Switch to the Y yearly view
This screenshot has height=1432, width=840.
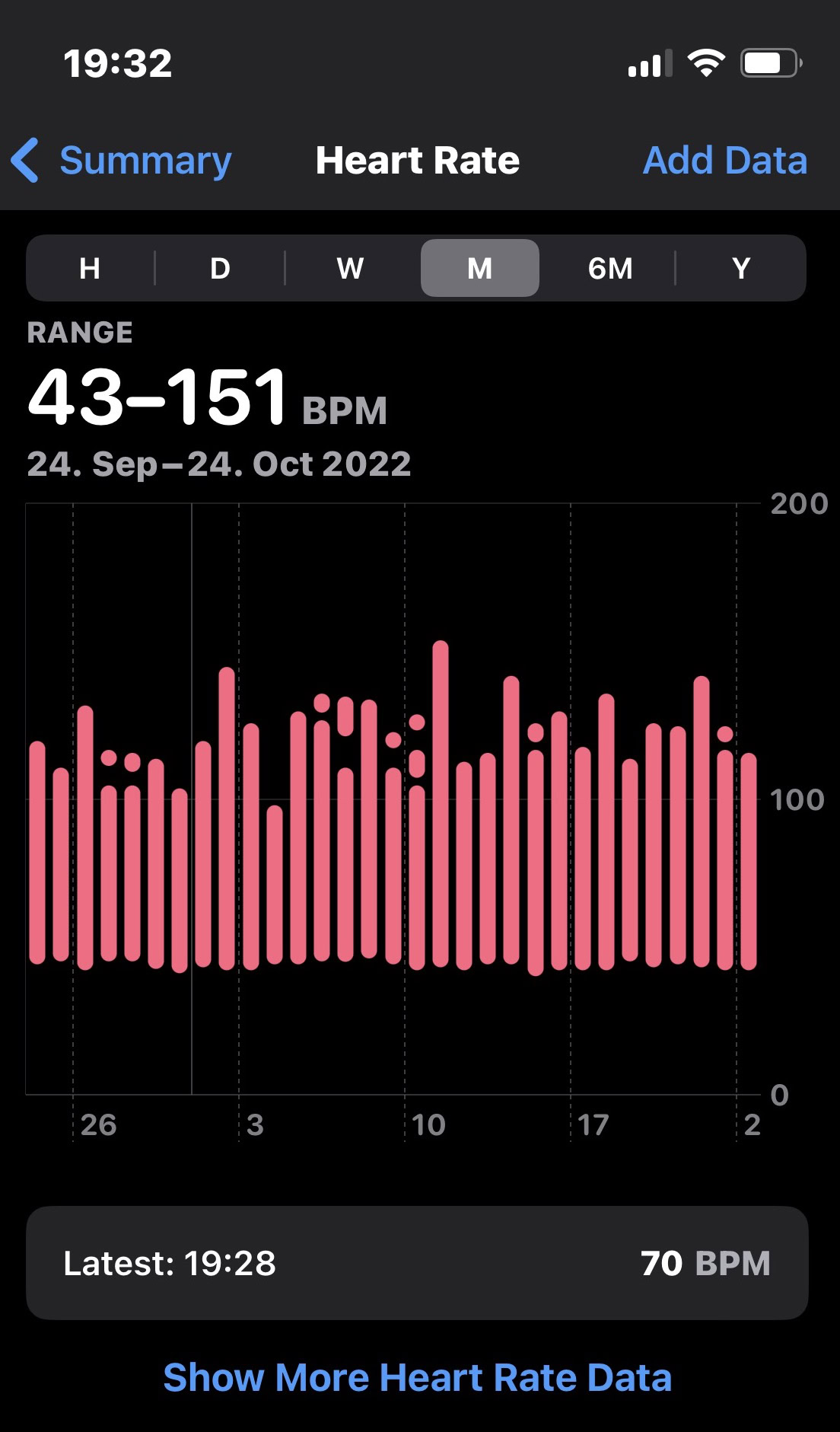click(x=741, y=268)
